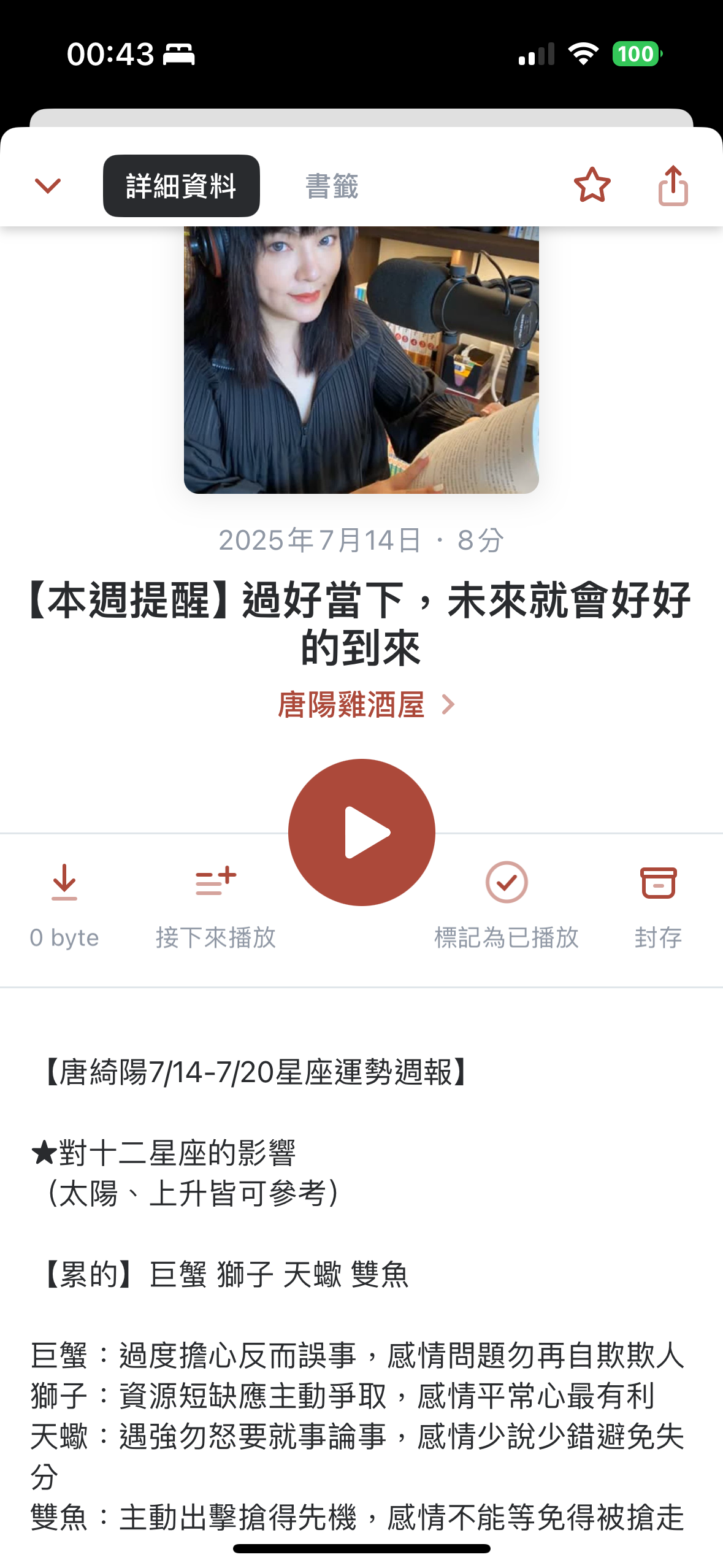Viewport: 723px width, 1568px height.
Task: Share this podcast episode
Action: (673, 185)
